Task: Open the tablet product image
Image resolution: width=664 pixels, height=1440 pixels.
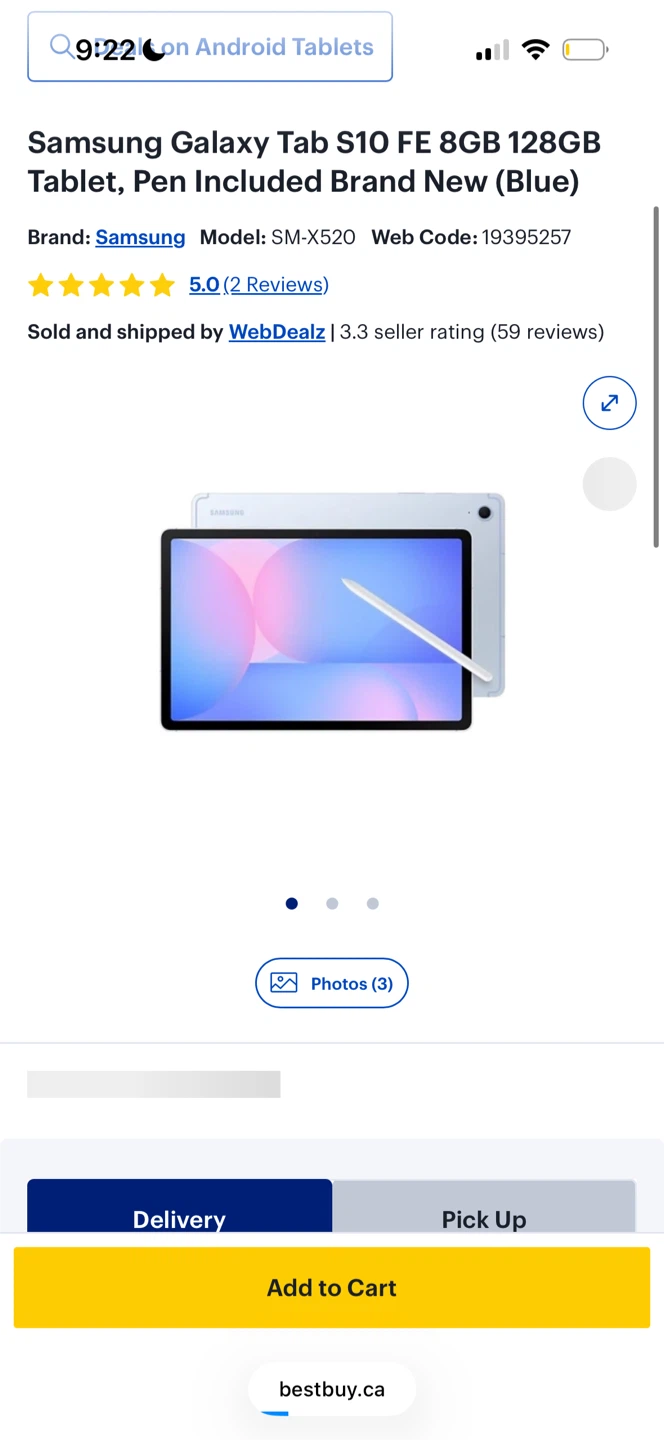Action: pyautogui.click(x=333, y=610)
